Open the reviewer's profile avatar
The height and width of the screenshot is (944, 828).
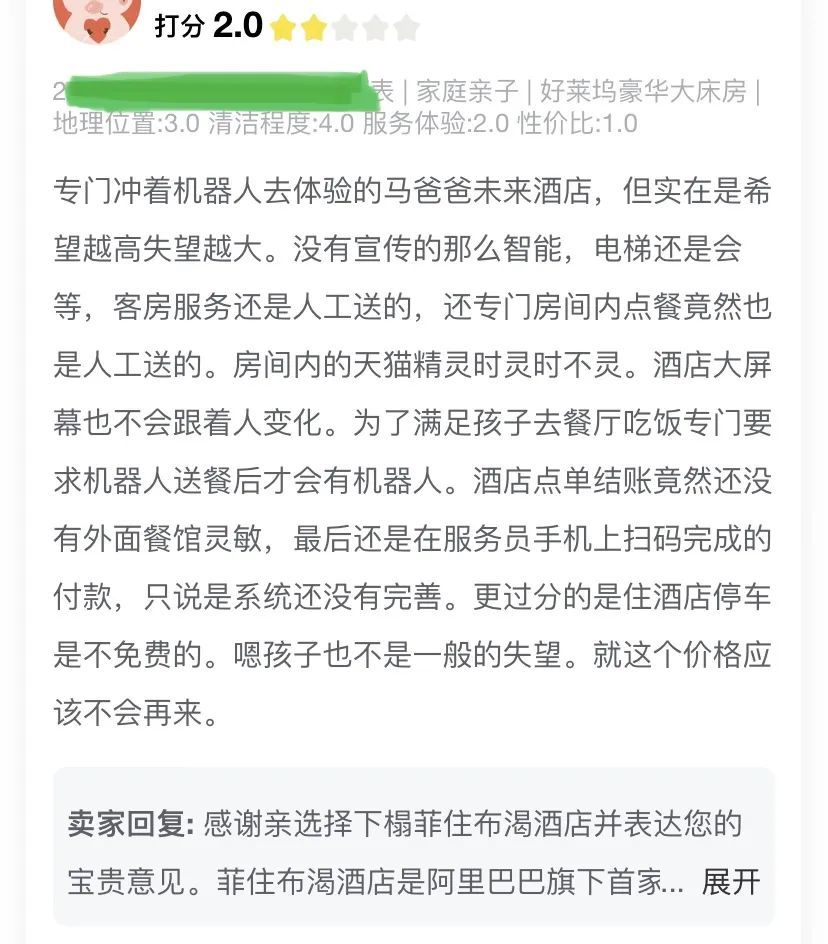[x=96, y=18]
